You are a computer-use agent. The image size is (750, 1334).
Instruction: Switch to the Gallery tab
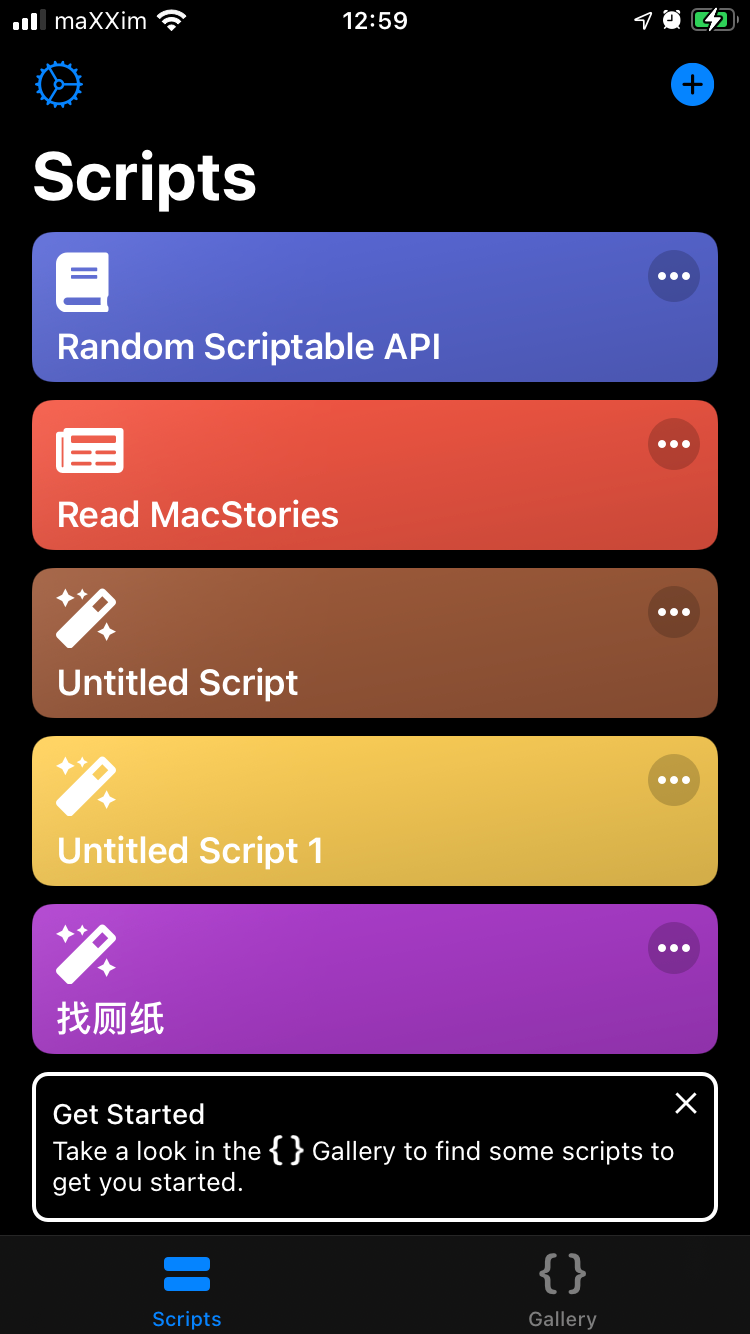pos(562,1290)
